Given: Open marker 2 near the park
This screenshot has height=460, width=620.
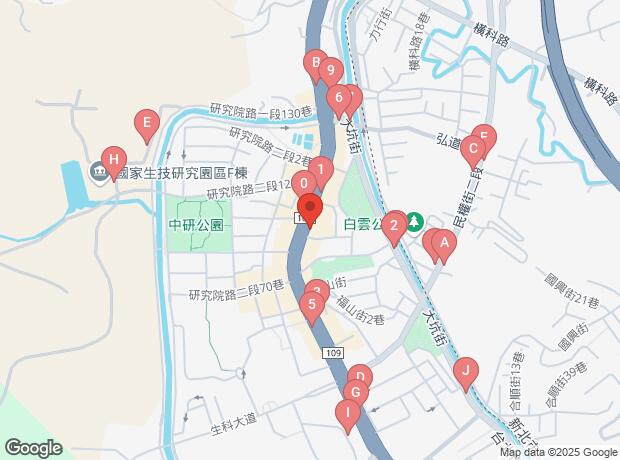Looking at the screenshot, I should pyautogui.click(x=395, y=227).
